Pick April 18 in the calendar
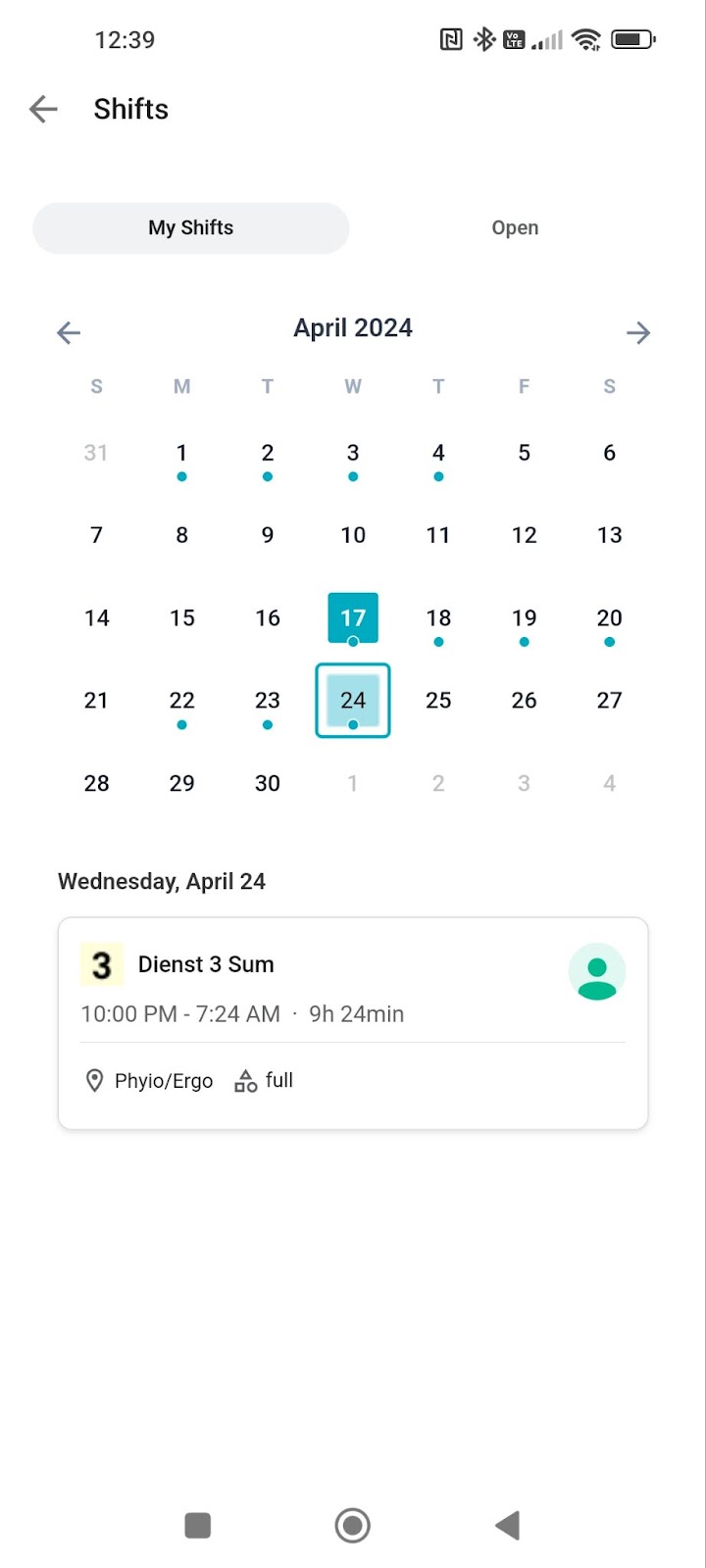 [x=438, y=618]
